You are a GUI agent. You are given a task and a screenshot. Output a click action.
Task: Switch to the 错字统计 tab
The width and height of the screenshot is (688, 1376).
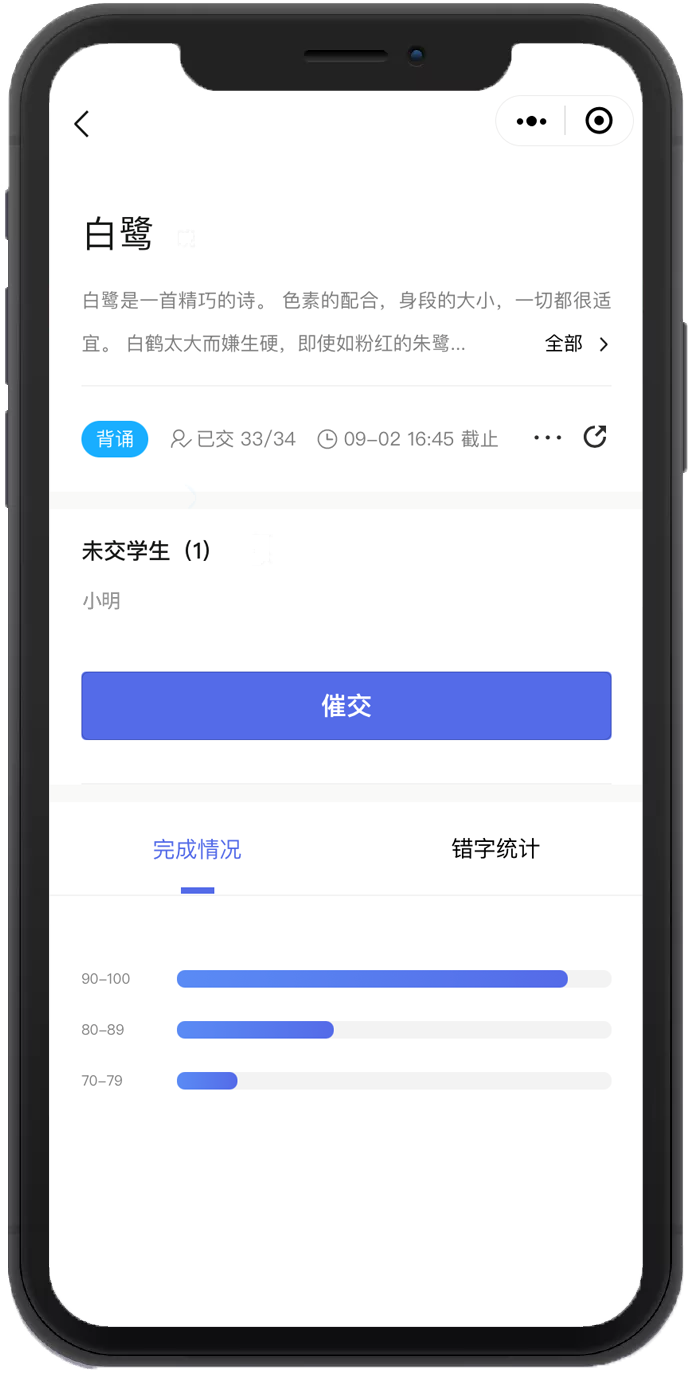tap(495, 850)
